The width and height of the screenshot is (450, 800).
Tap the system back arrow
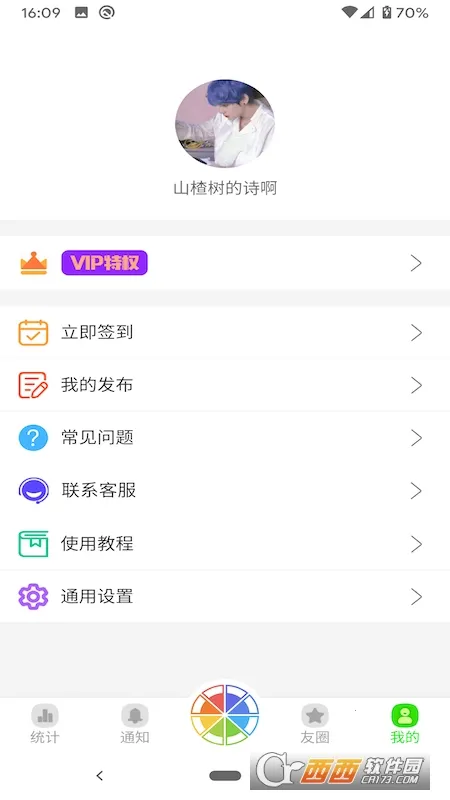point(99,776)
